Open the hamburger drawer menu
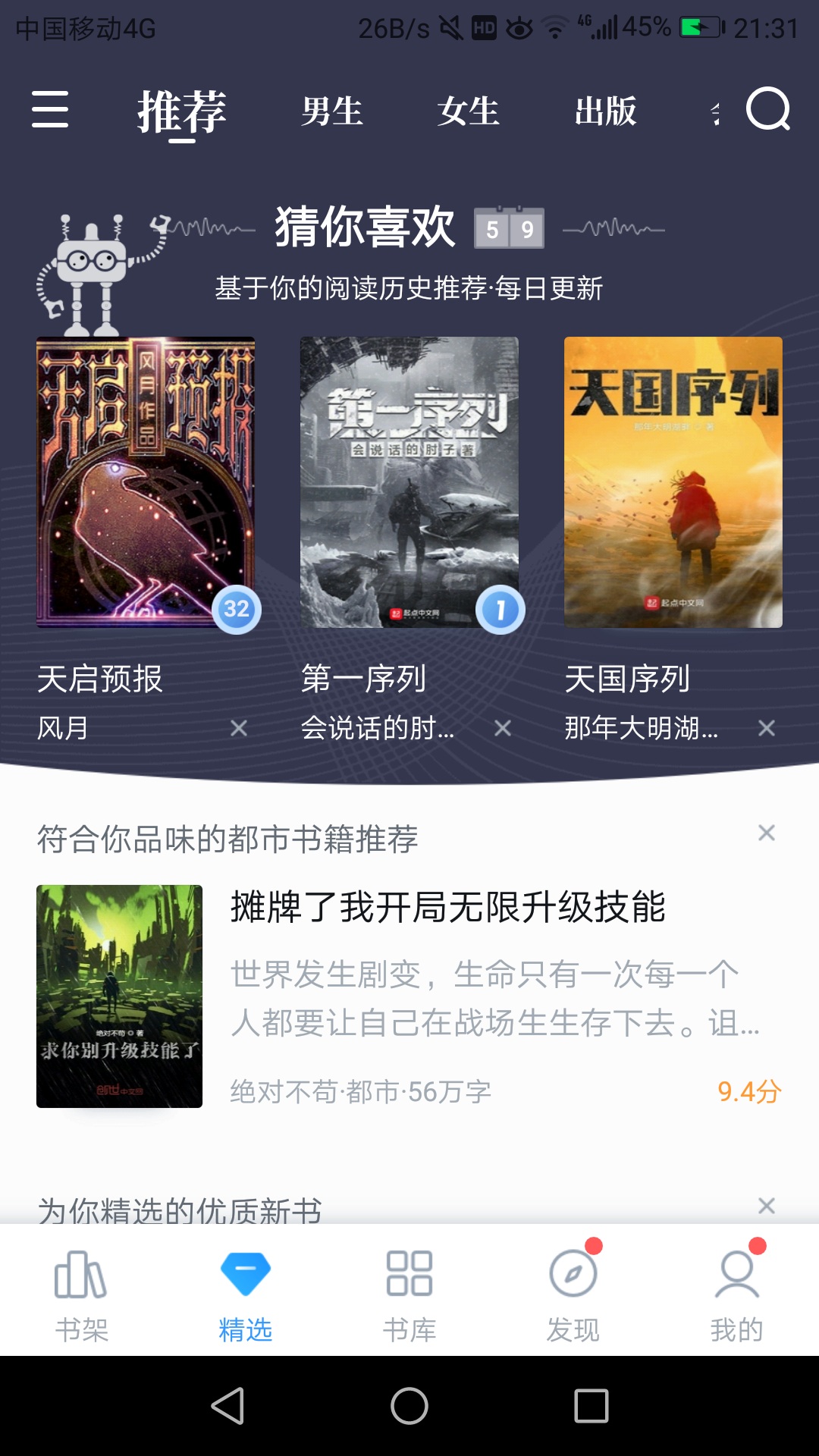The width and height of the screenshot is (819, 1456). pos(50,109)
